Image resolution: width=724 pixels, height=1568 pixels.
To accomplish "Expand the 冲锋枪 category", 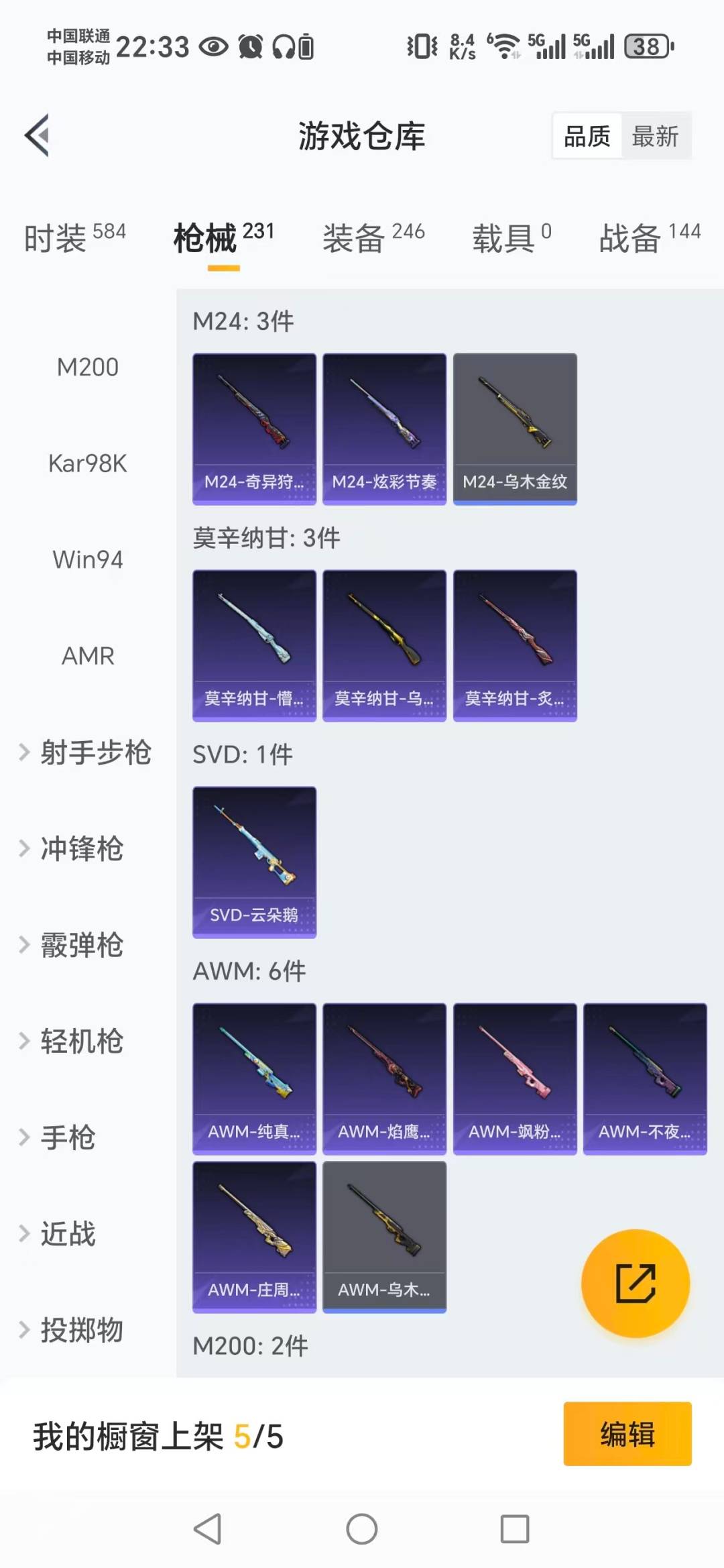I will pos(82,850).
